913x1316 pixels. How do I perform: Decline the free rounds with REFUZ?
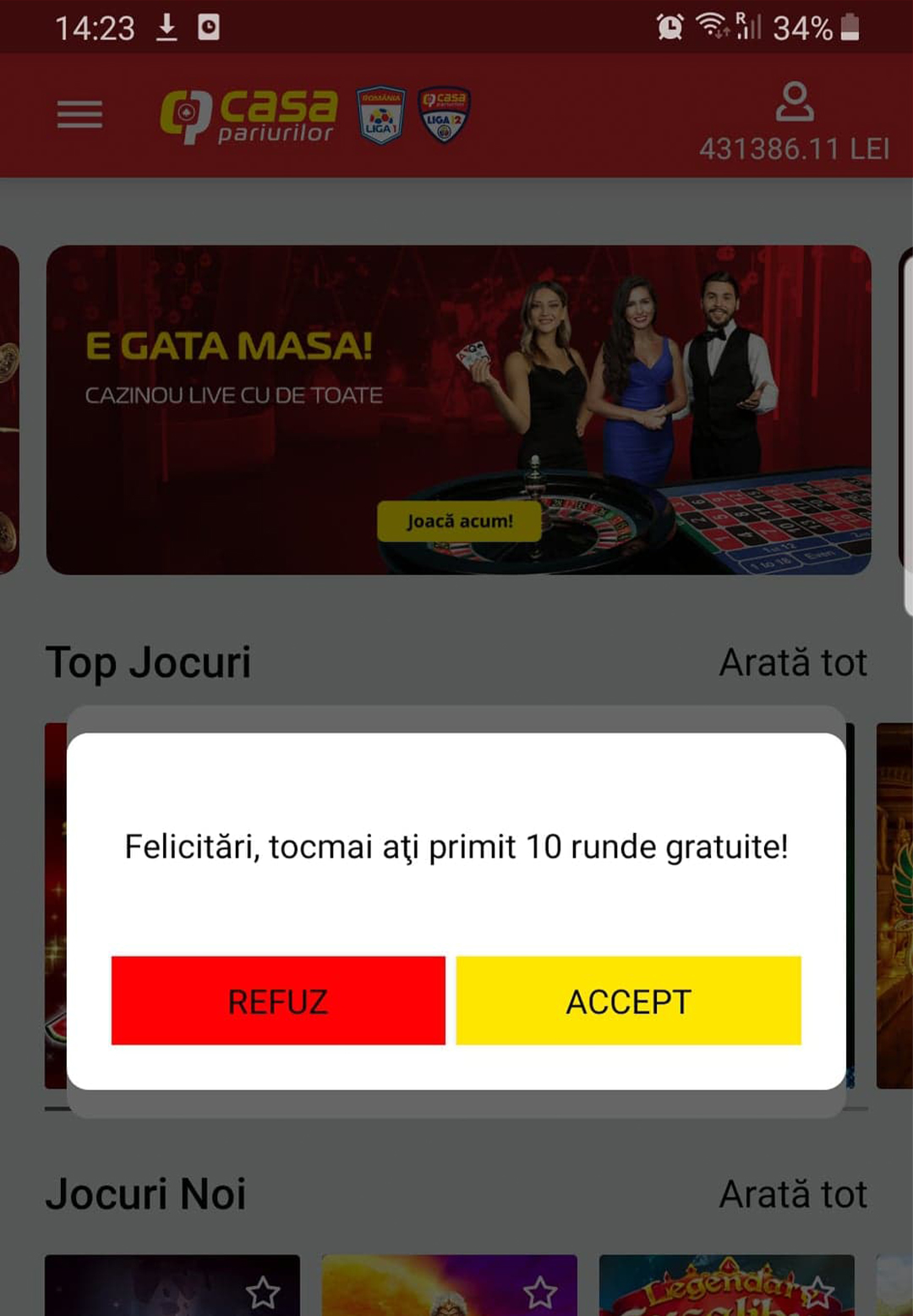tap(278, 1001)
